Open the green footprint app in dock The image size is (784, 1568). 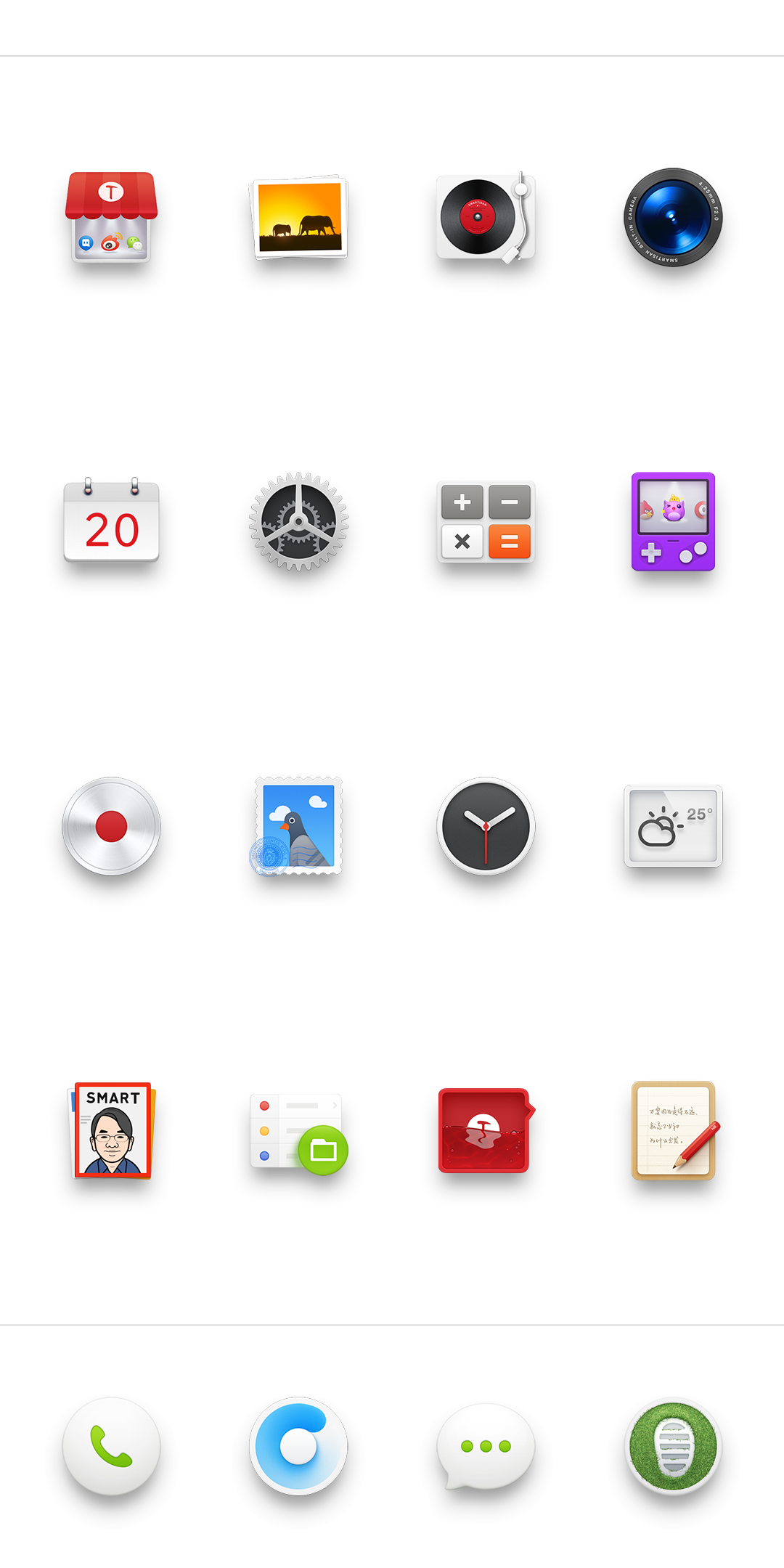tap(673, 1446)
